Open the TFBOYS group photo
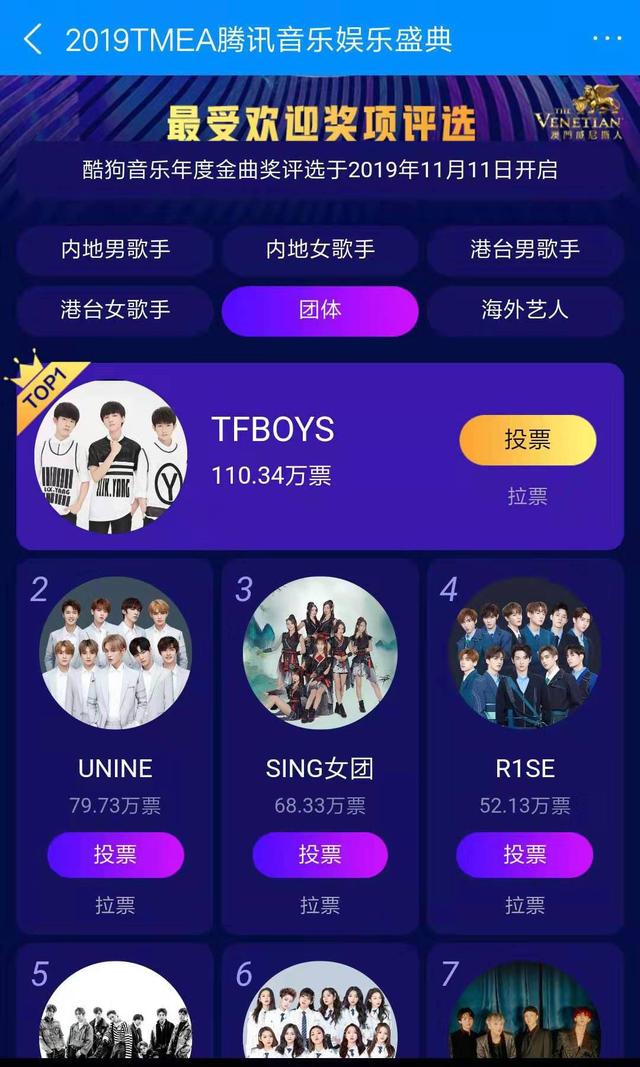 pos(110,457)
